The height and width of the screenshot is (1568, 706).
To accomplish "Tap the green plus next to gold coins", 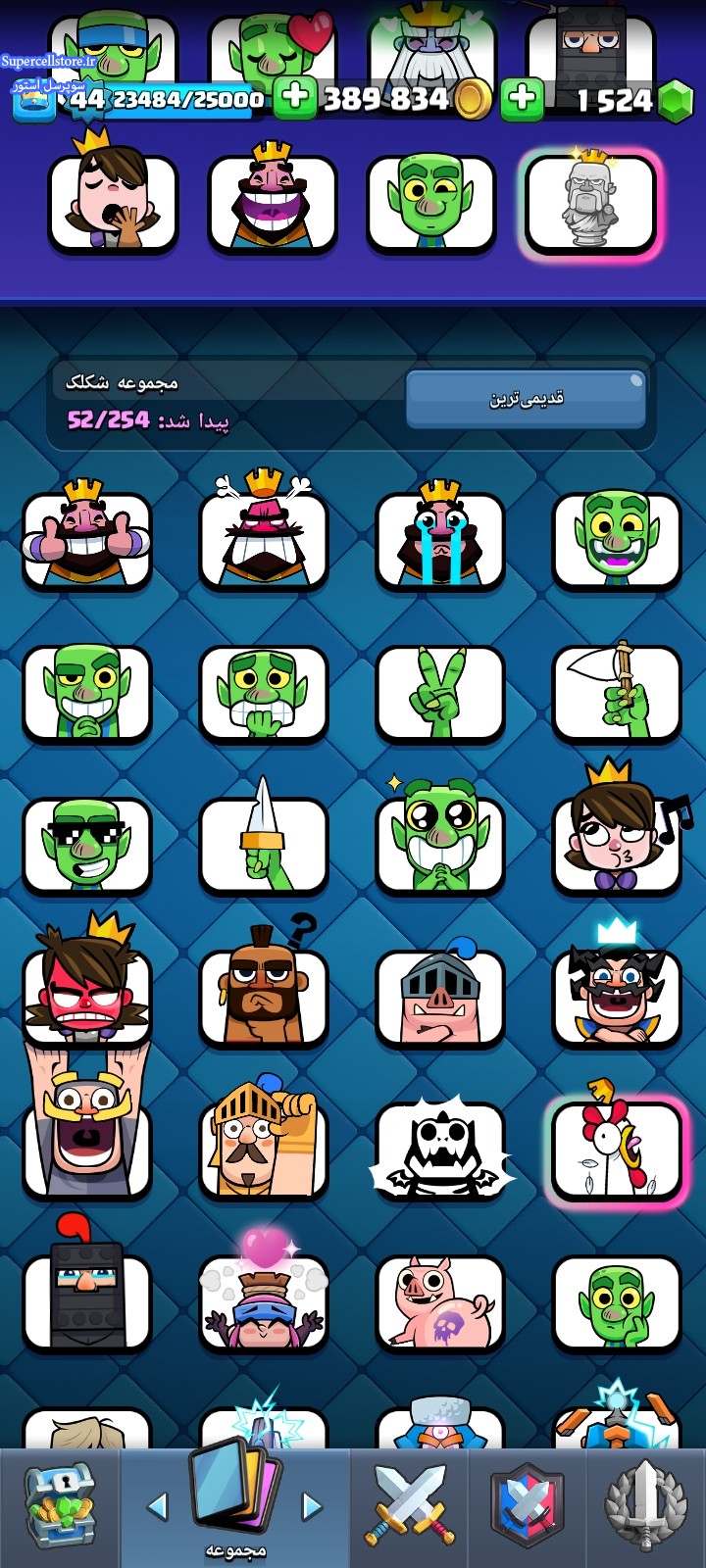I will click(x=294, y=98).
